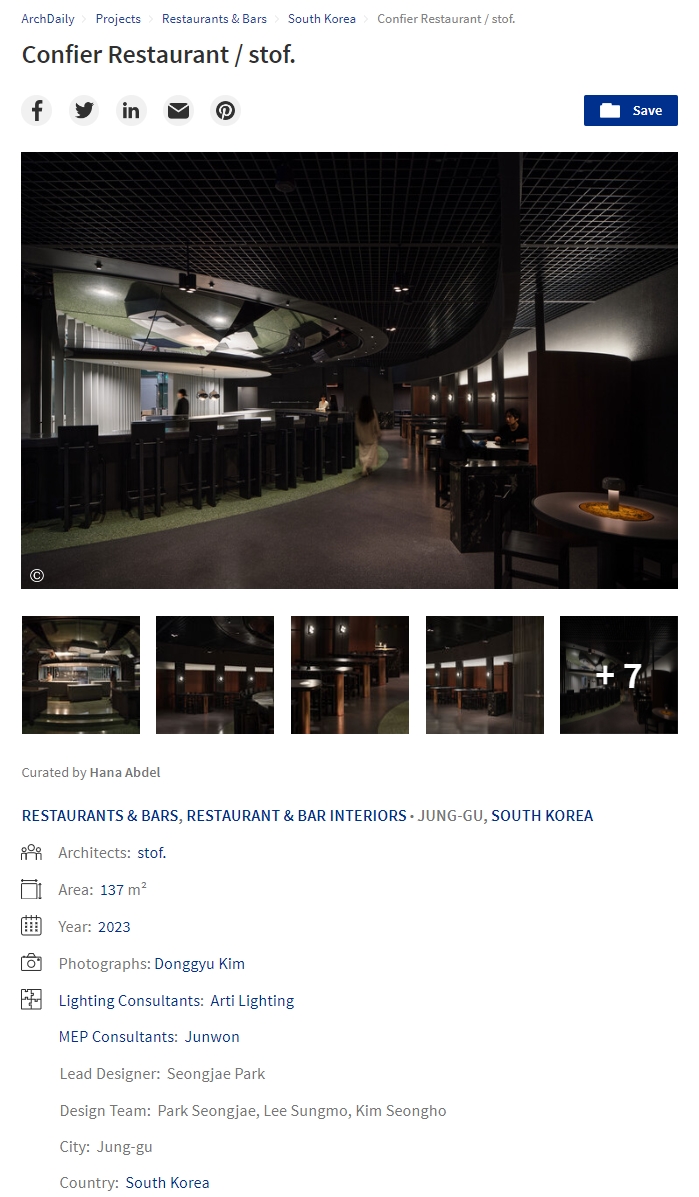Pin the article on Pinterest

pos(226,110)
